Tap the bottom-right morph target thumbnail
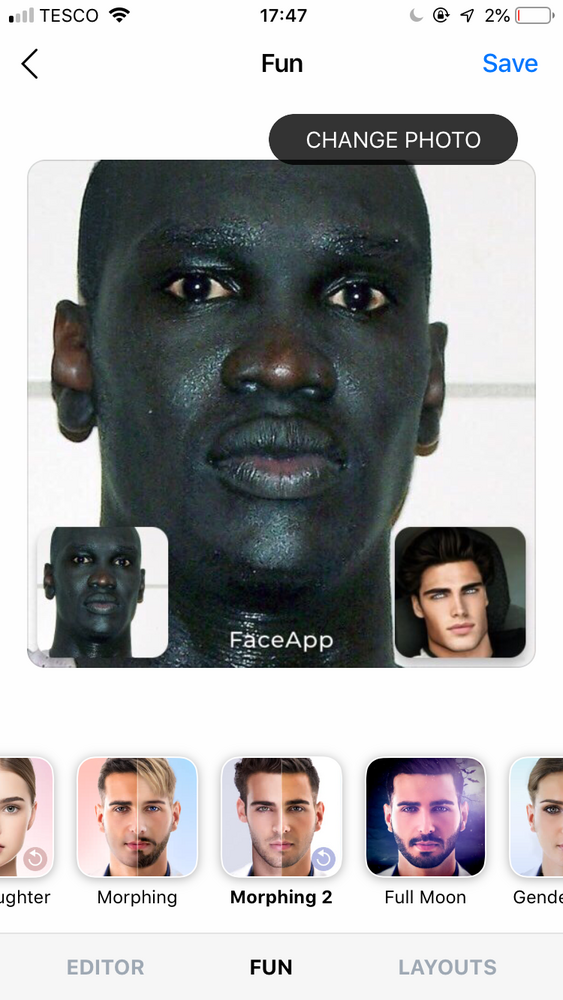 coord(460,592)
